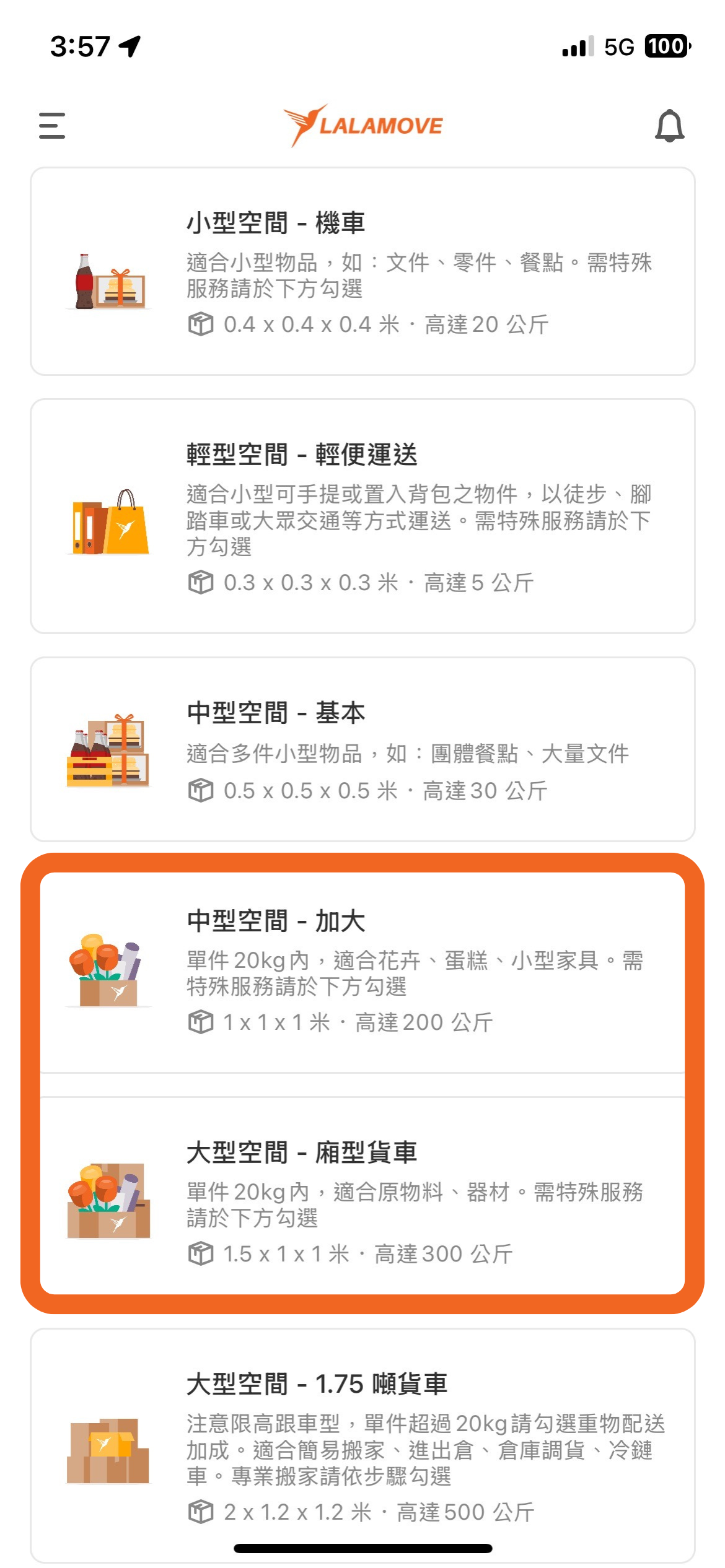Tap the 大型空間 - 1.75 噸貨車 card
The image size is (725, 1568).
point(362,1443)
